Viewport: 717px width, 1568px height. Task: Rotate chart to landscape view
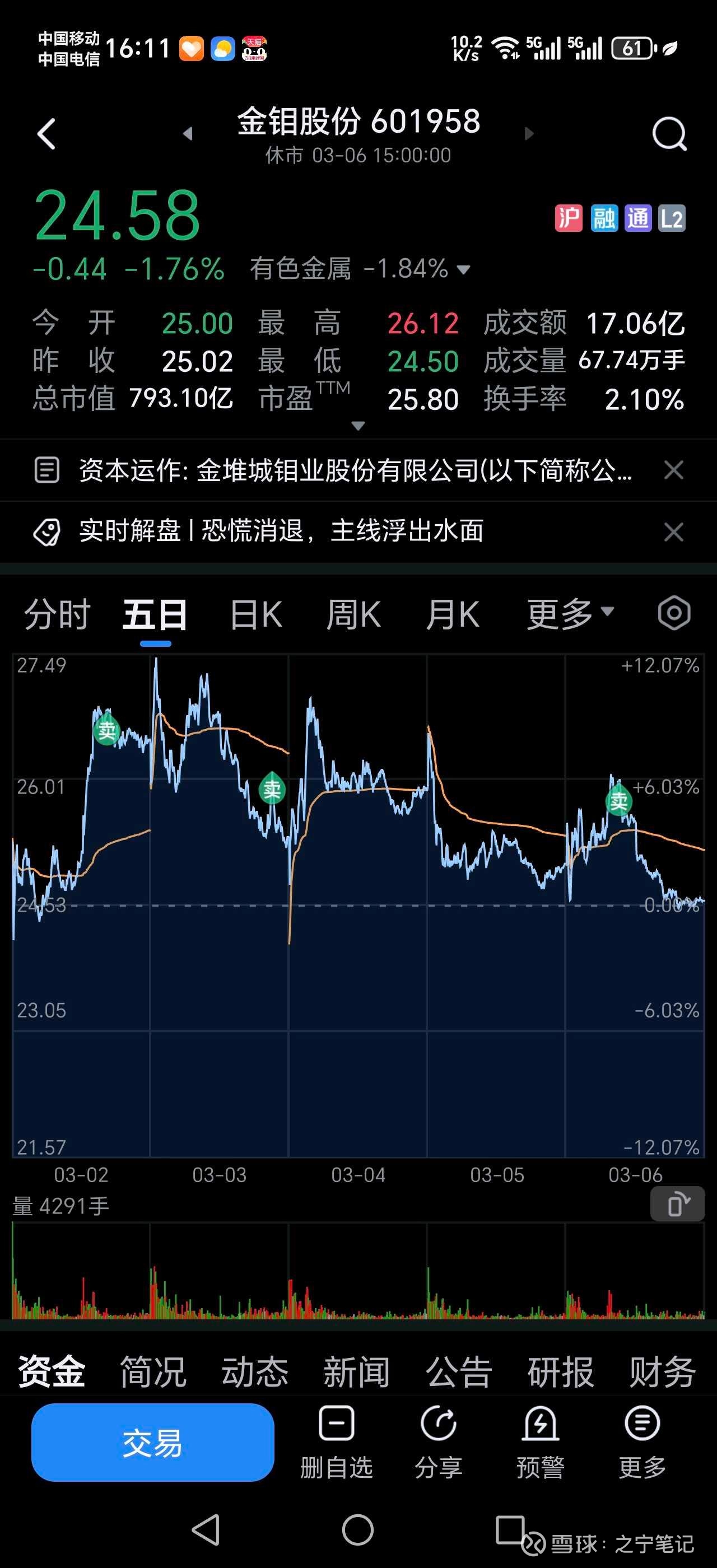coord(677,1203)
